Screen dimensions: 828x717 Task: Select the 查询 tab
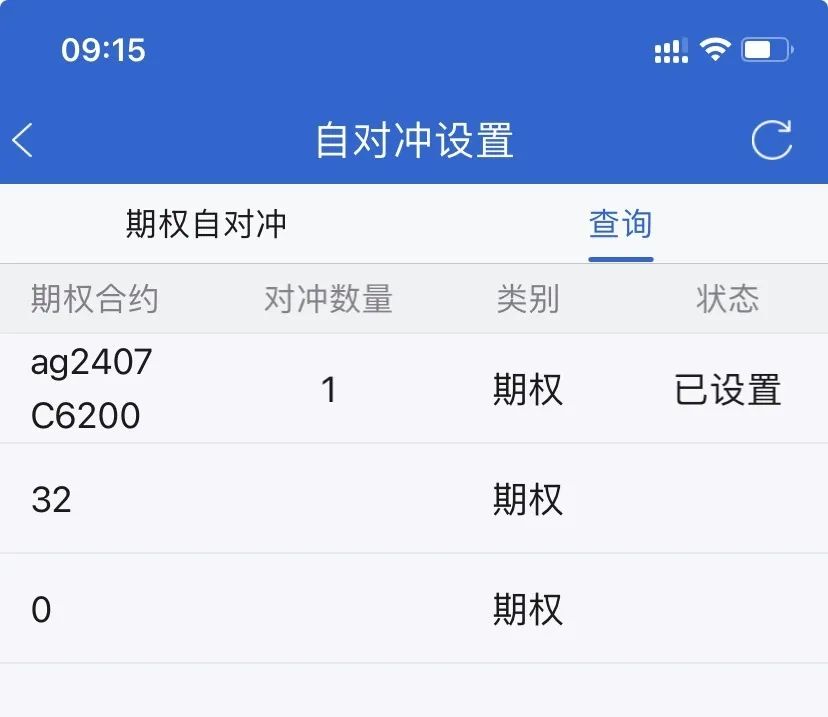[x=620, y=224]
